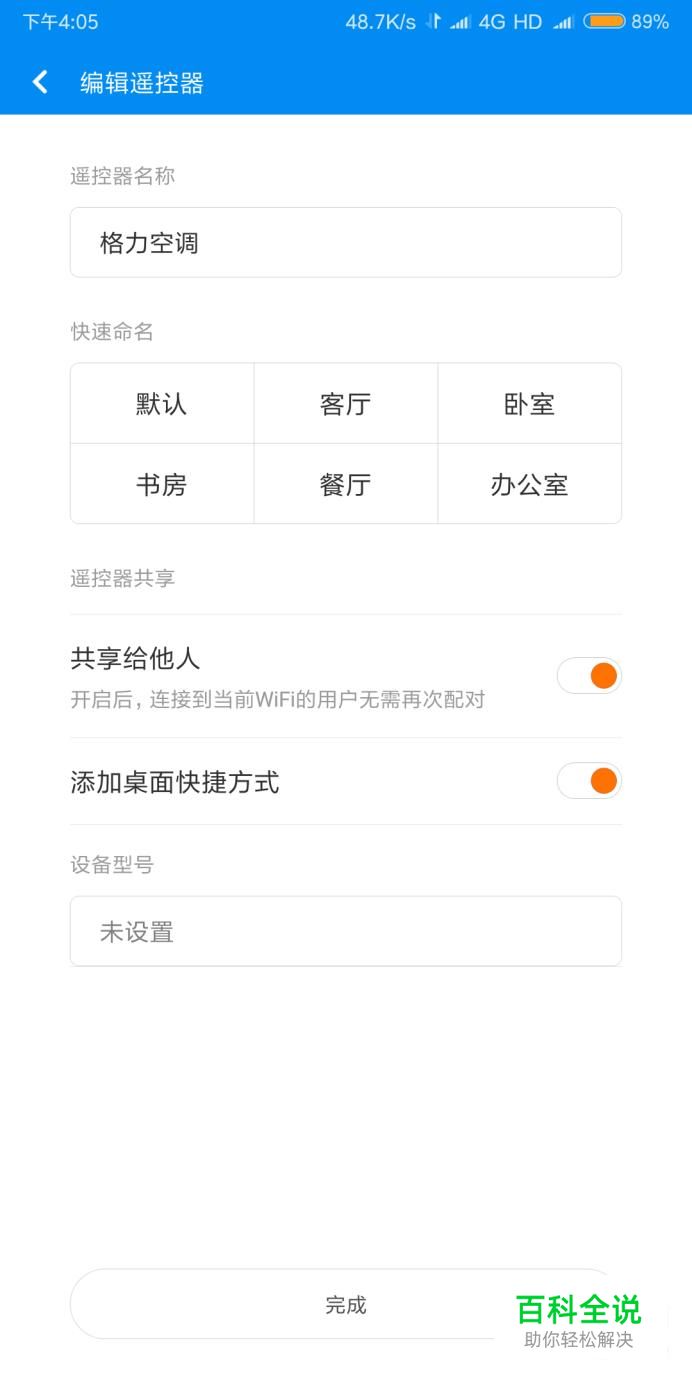The width and height of the screenshot is (692, 1384).
Task: Go back from 编辑遥控器 screen
Action: [x=40, y=82]
